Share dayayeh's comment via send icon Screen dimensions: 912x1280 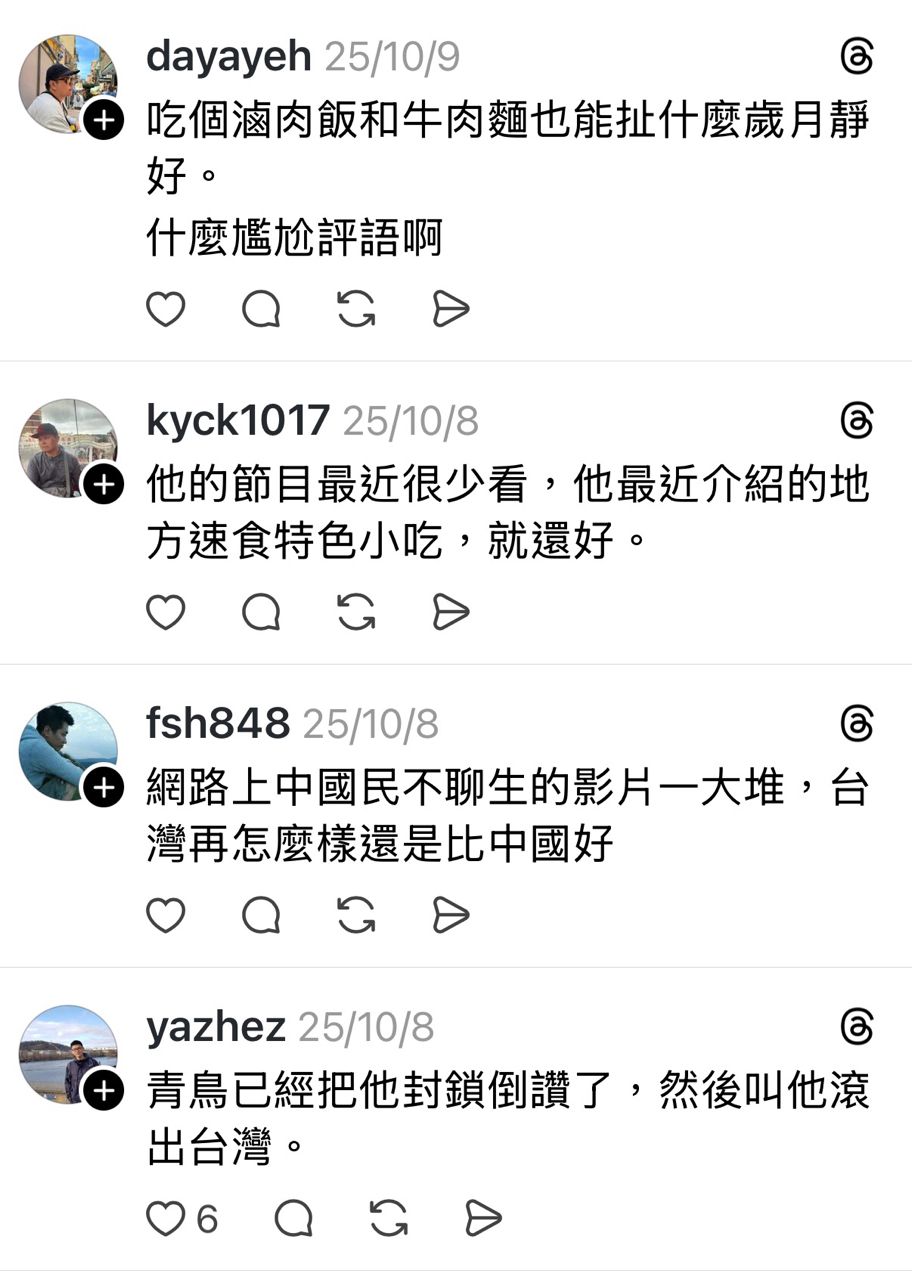(x=451, y=310)
